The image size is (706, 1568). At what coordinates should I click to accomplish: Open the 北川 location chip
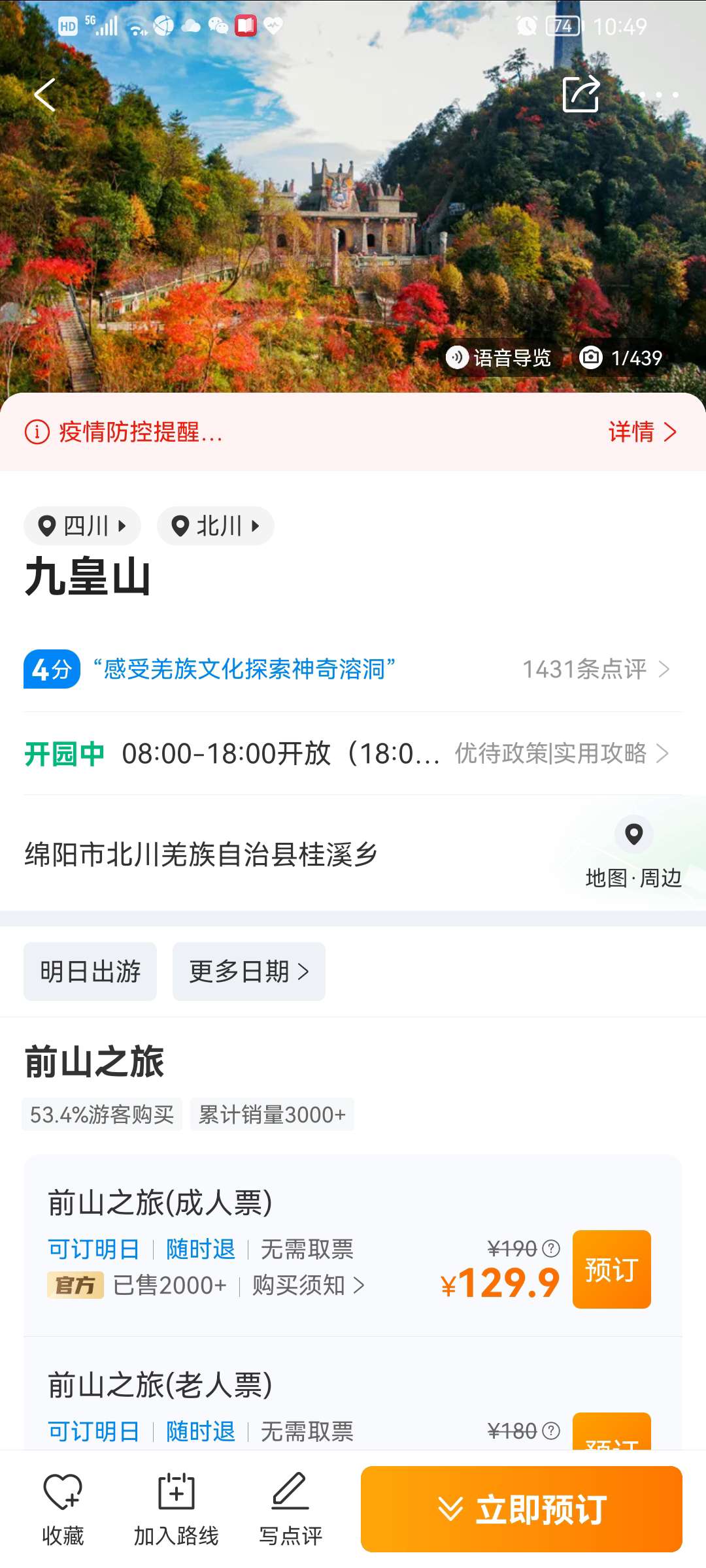pos(215,526)
